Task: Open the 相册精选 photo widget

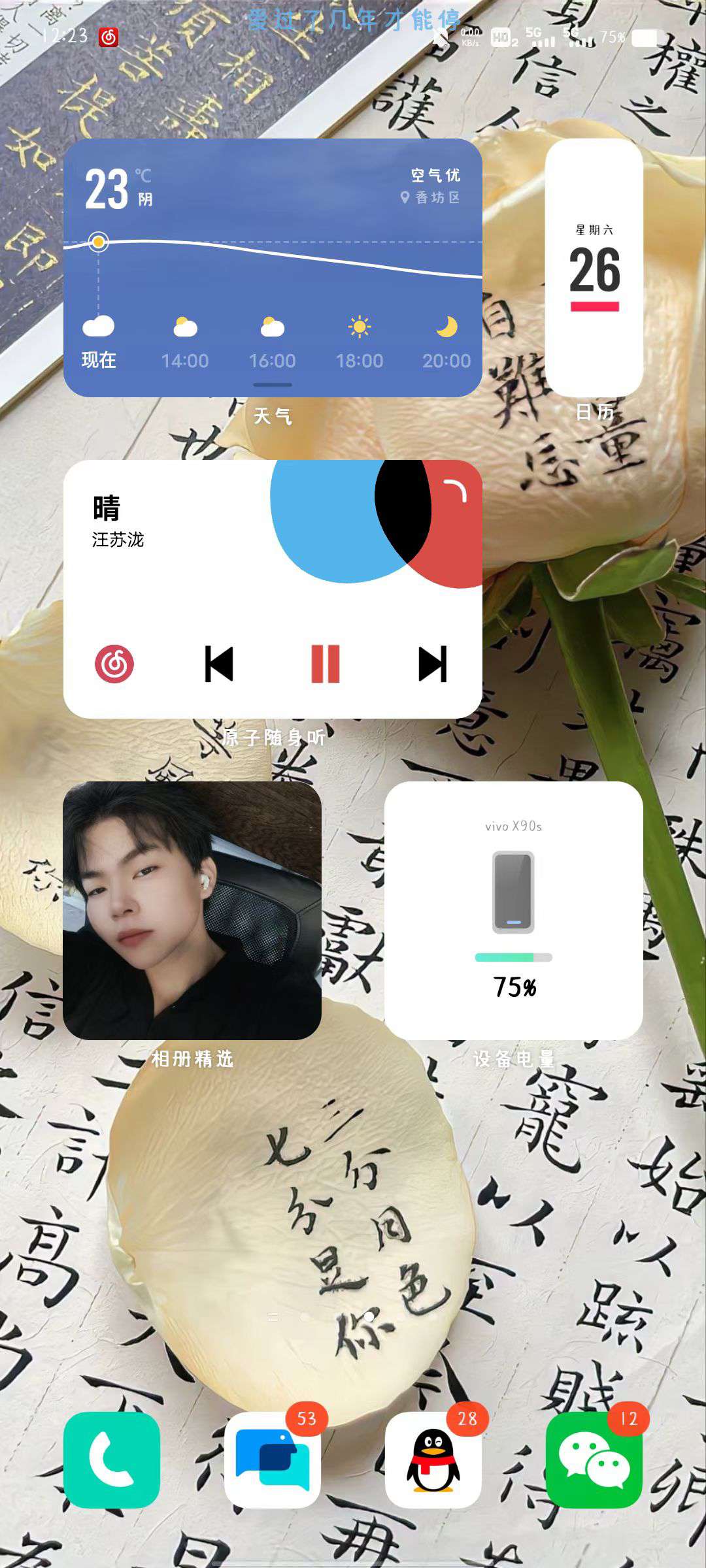Action: coord(192,910)
